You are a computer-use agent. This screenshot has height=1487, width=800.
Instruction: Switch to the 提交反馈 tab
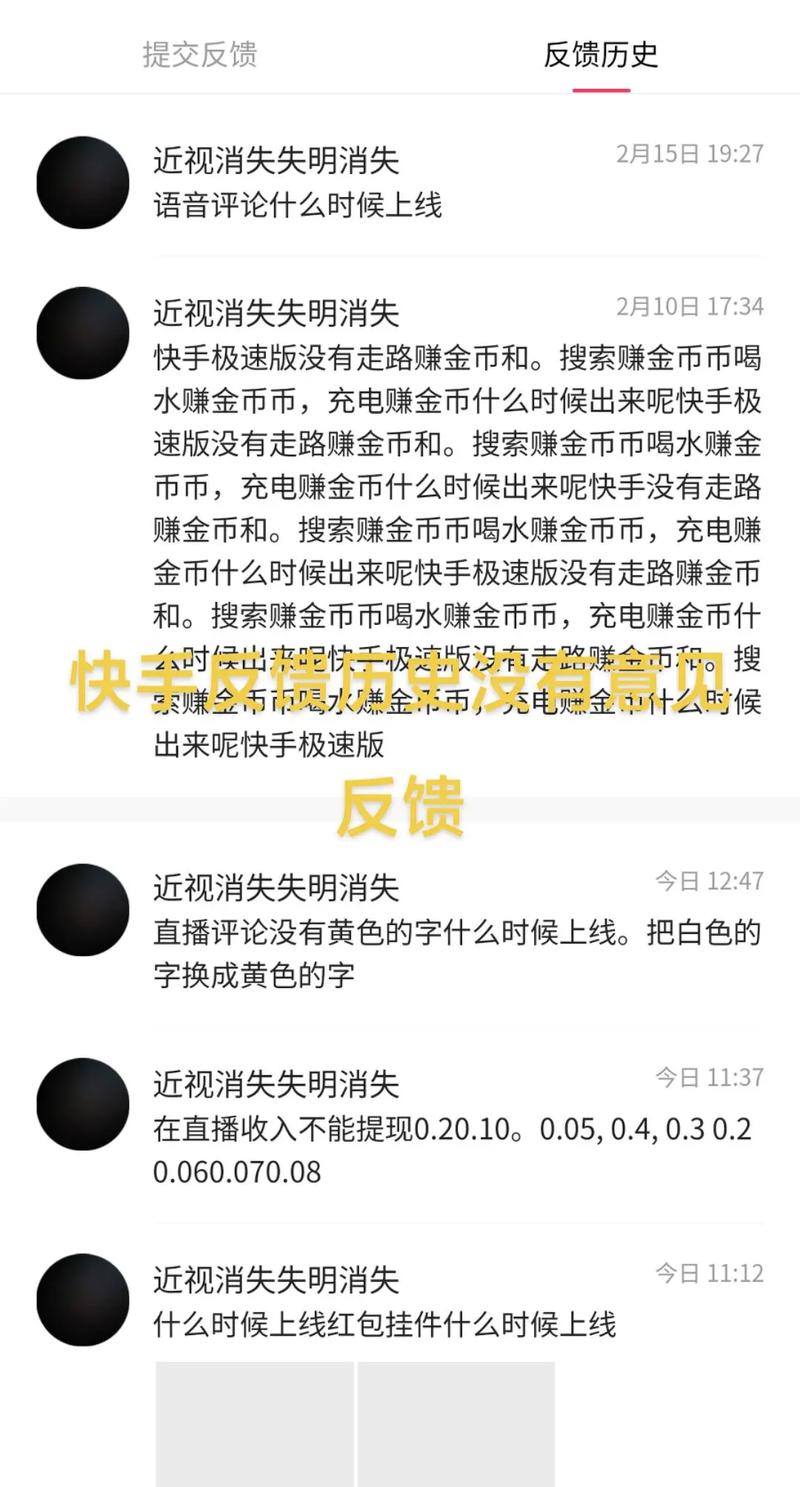click(x=199, y=54)
